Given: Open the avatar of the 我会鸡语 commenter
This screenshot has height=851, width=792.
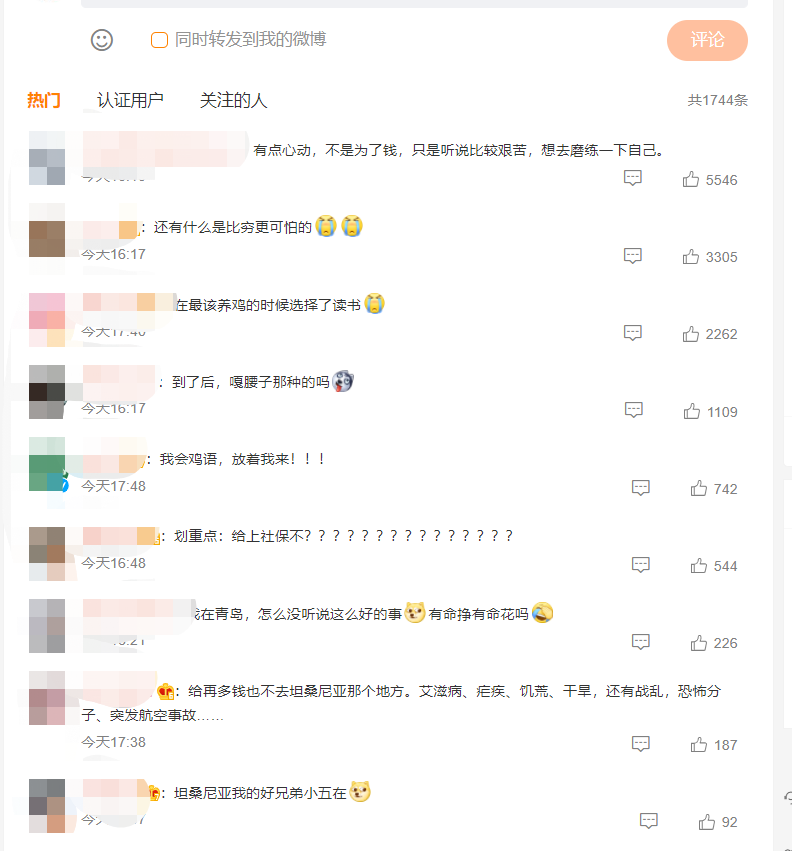Looking at the screenshot, I should tap(47, 463).
